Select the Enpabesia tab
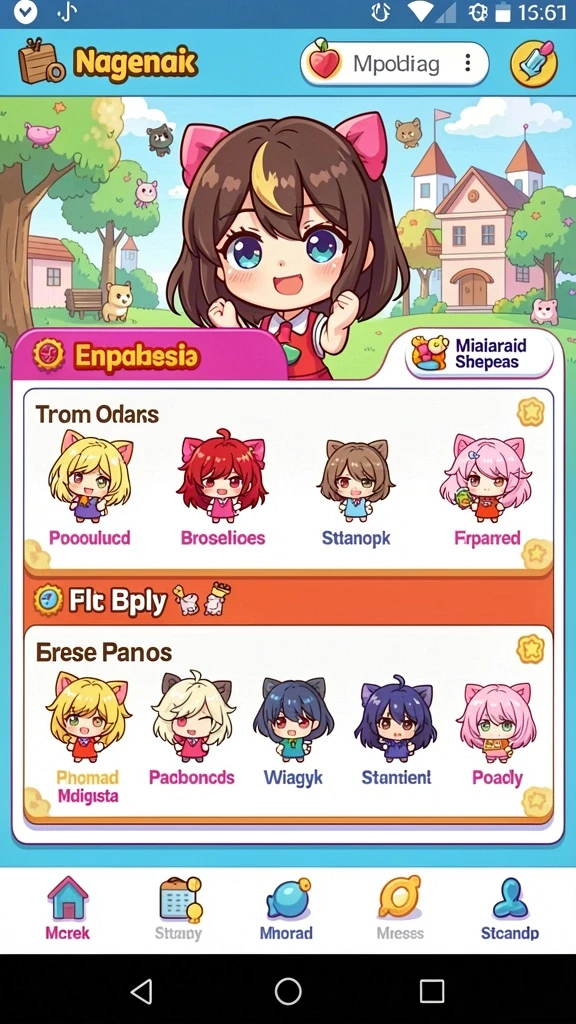Screen dimensions: 576x1024 [x=149, y=355]
